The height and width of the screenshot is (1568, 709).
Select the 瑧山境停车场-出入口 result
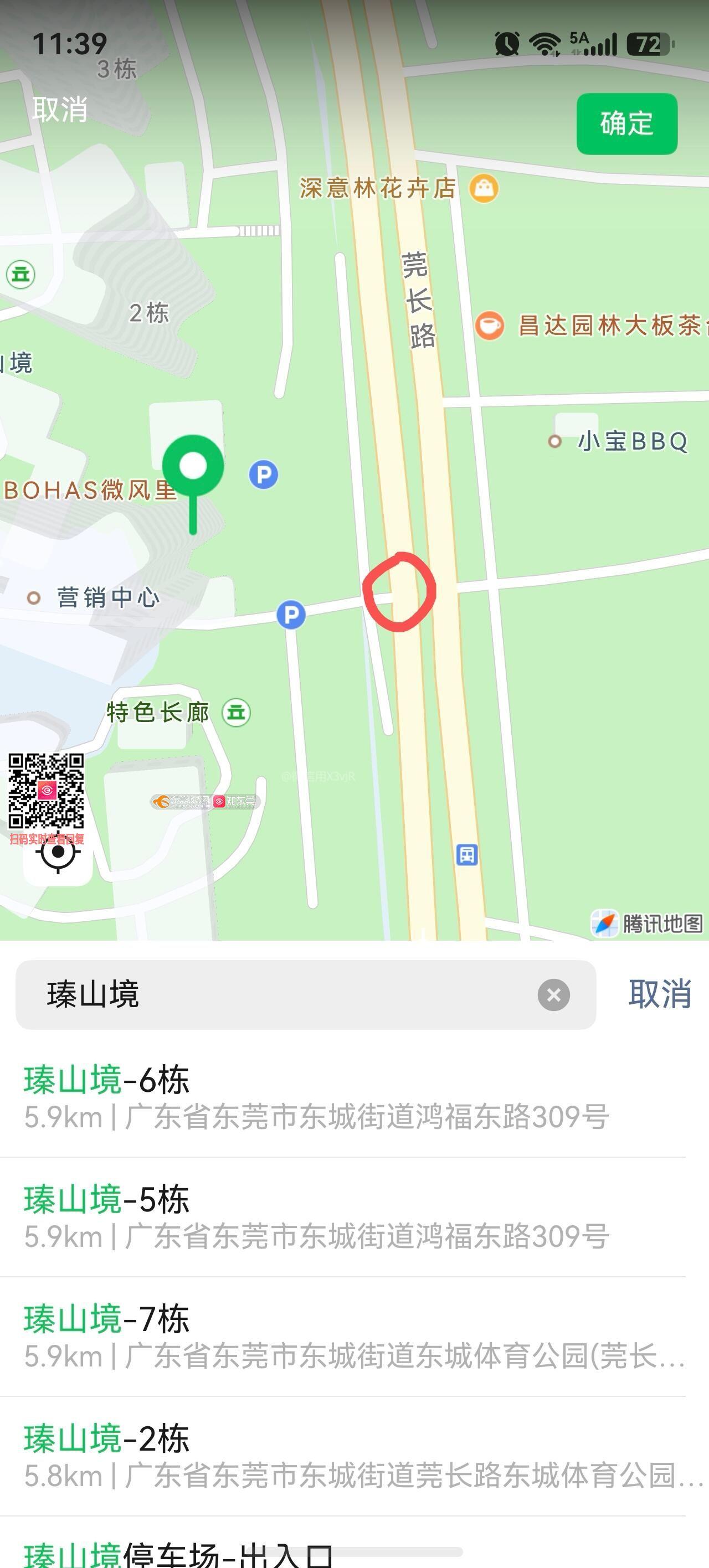(354, 1543)
